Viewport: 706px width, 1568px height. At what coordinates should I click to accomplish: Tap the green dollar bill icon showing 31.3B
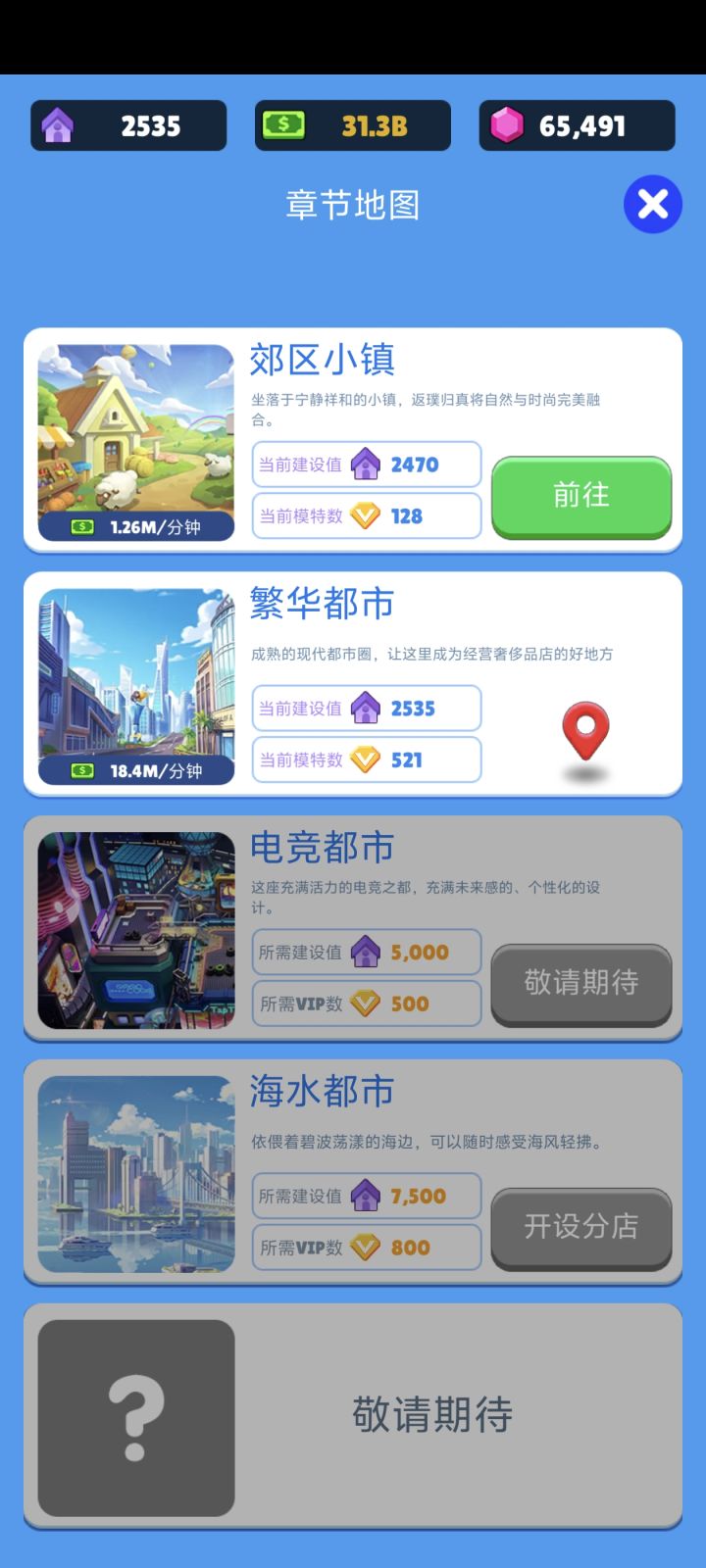click(284, 124)
